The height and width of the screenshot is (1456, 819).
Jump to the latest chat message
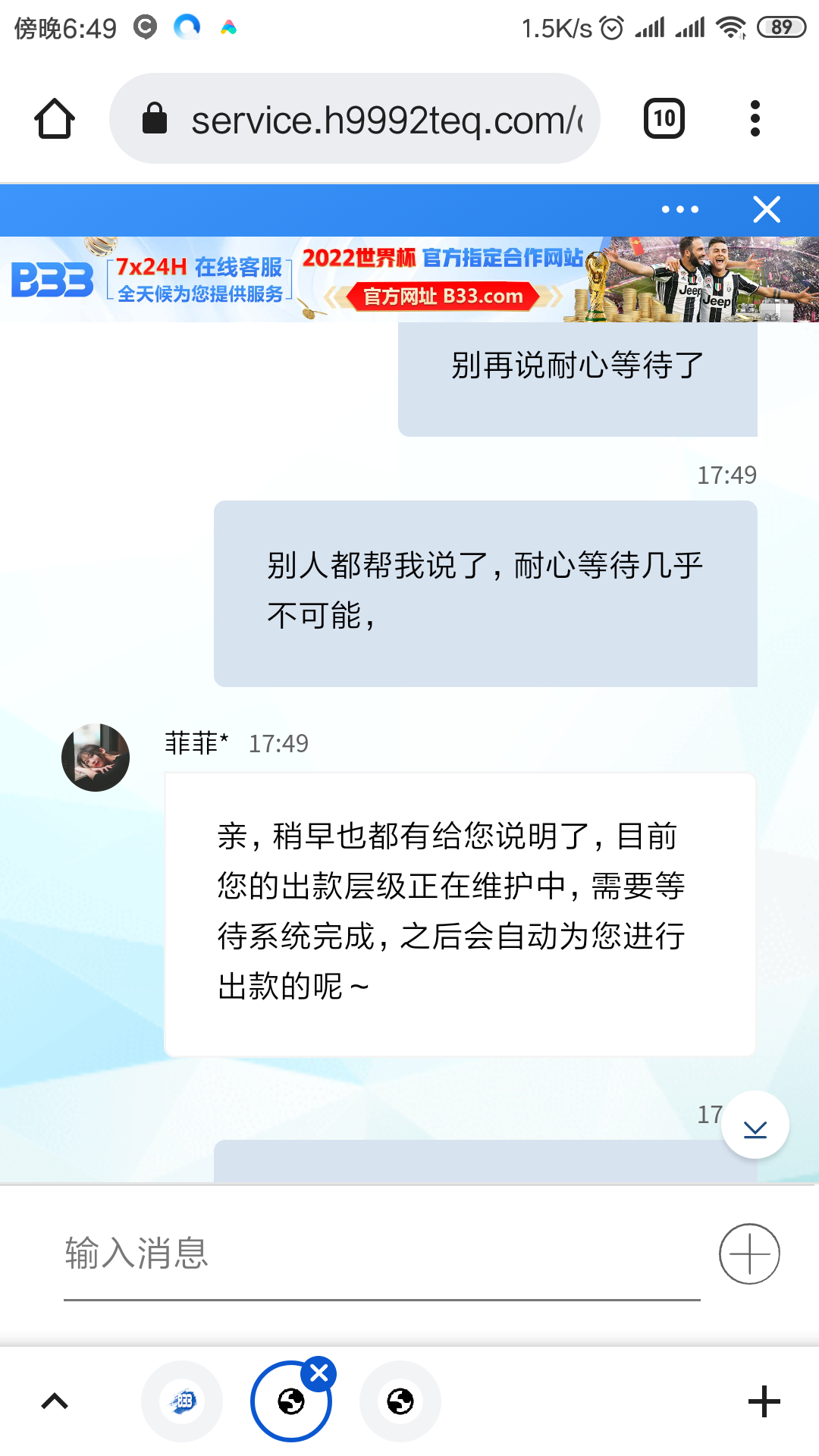[755, 1125]
